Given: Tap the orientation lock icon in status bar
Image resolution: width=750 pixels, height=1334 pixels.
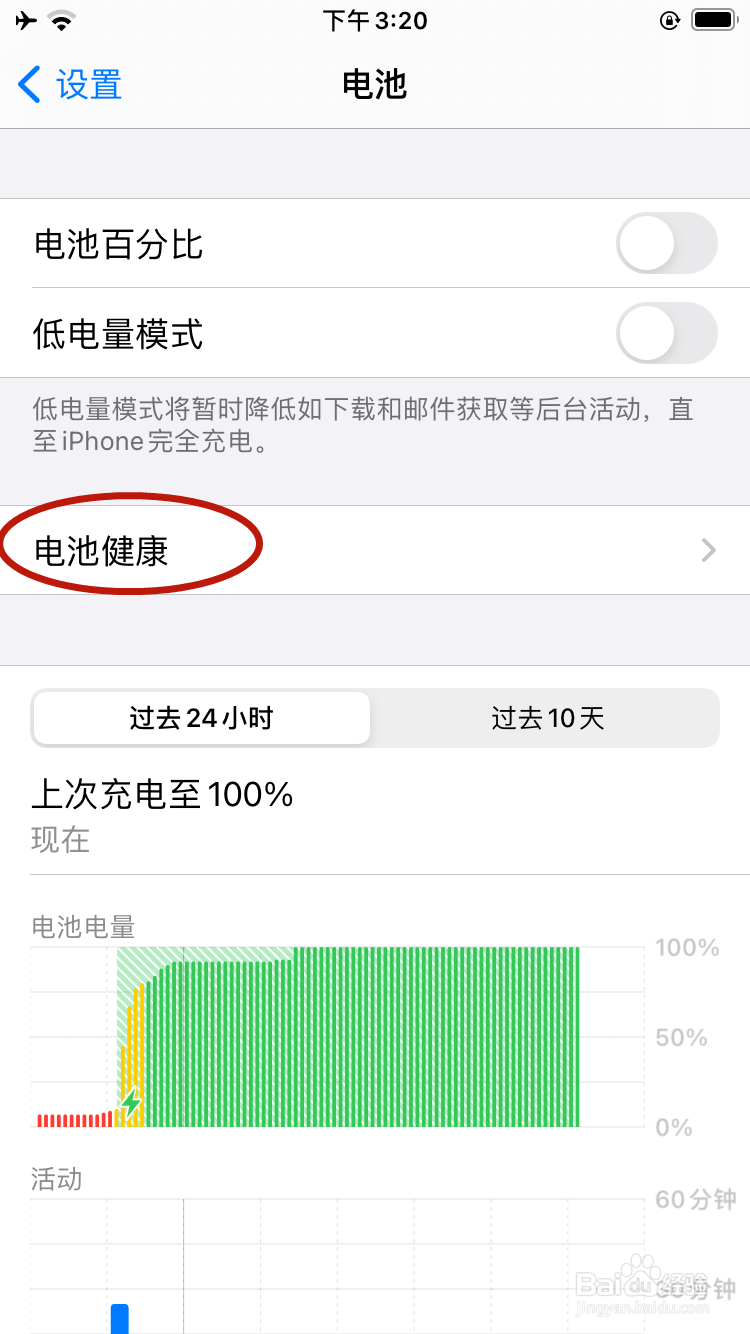Looking at the screenshot, I should pos(668,19).
